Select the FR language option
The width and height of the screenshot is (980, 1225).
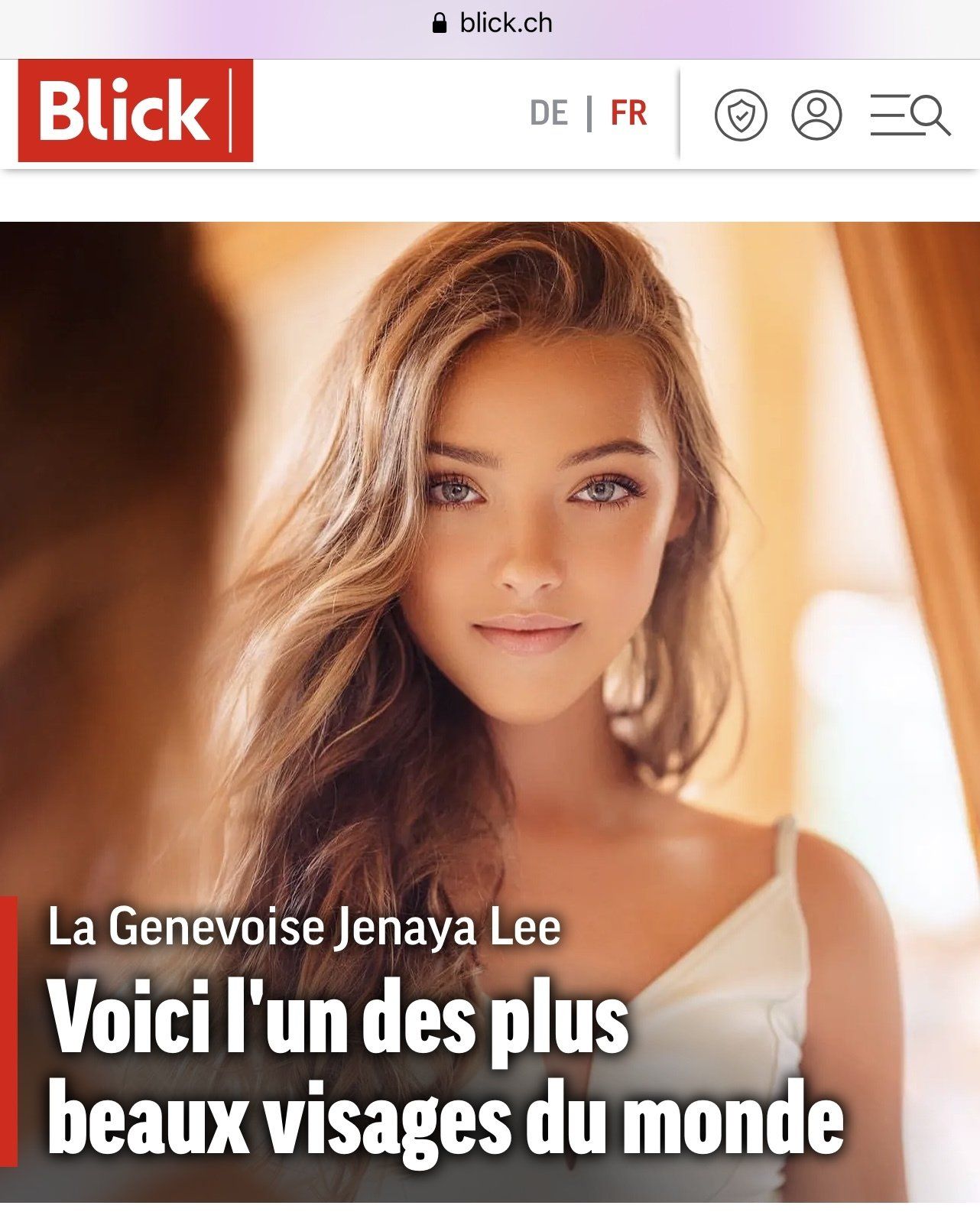coord(628,114)
